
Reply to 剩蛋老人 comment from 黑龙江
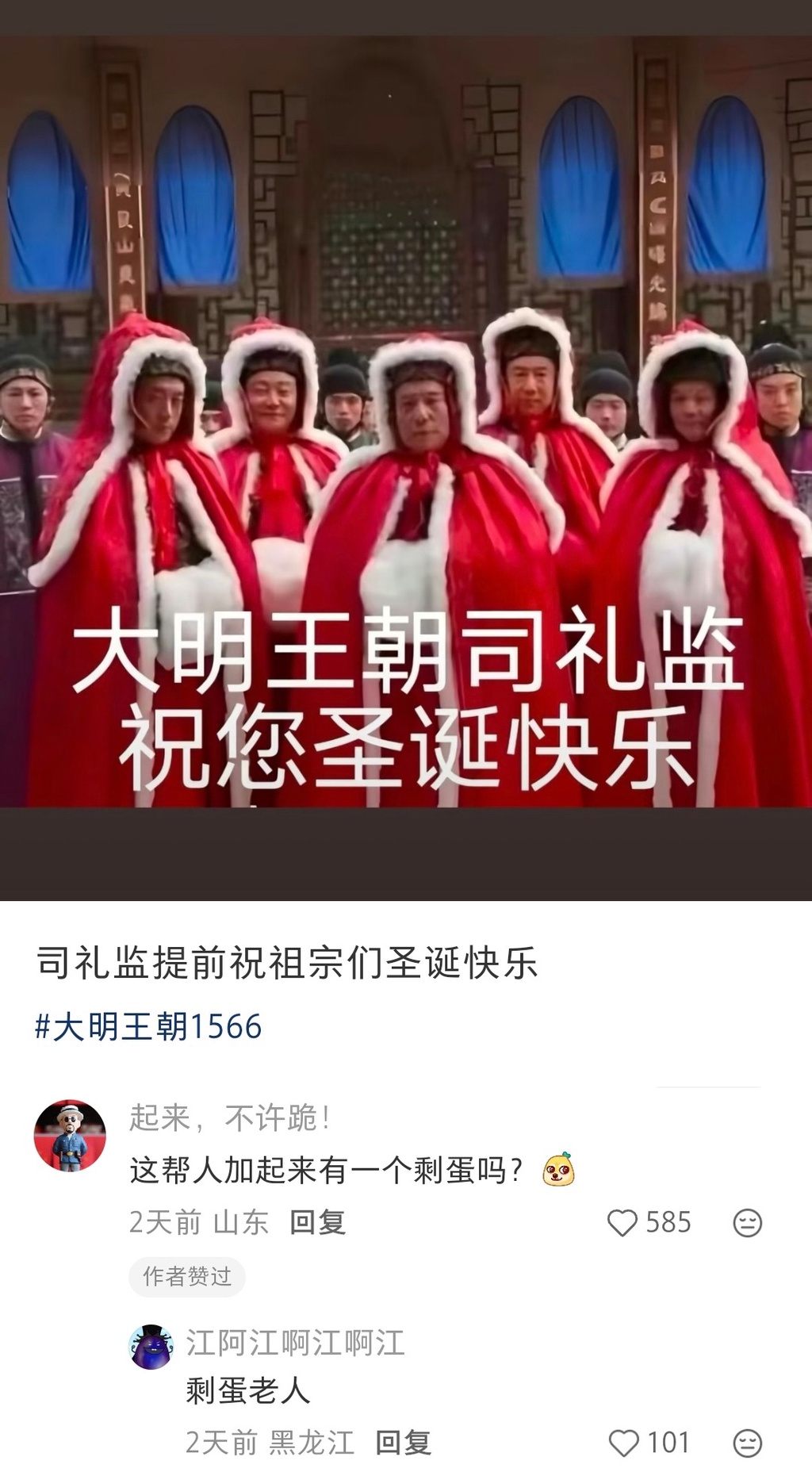pos(403,1442)
